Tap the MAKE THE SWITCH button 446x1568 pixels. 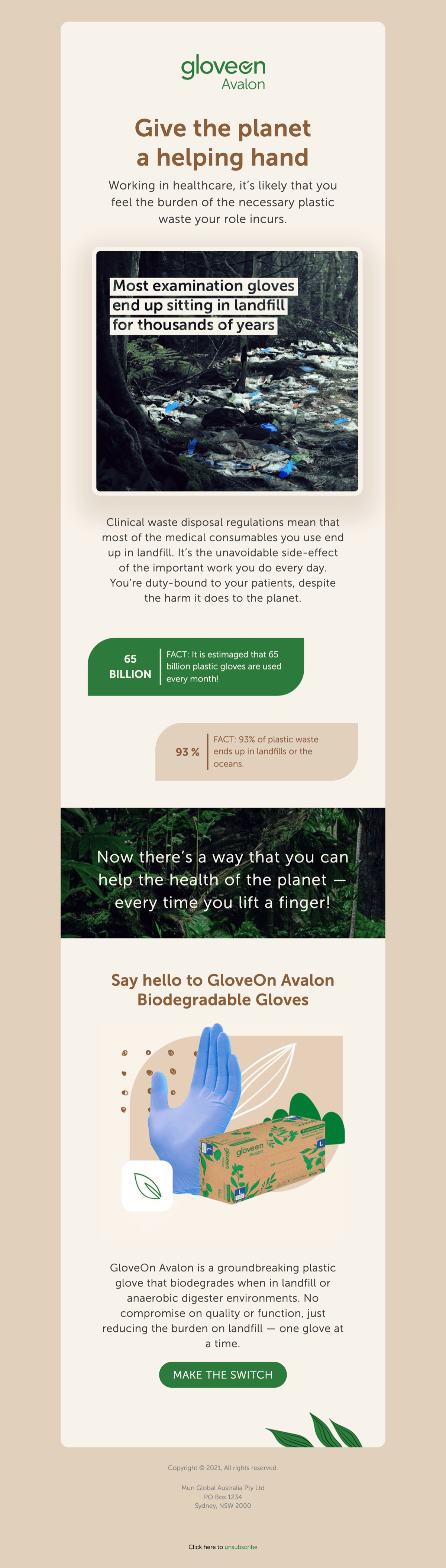click(x=223, y=1374)
